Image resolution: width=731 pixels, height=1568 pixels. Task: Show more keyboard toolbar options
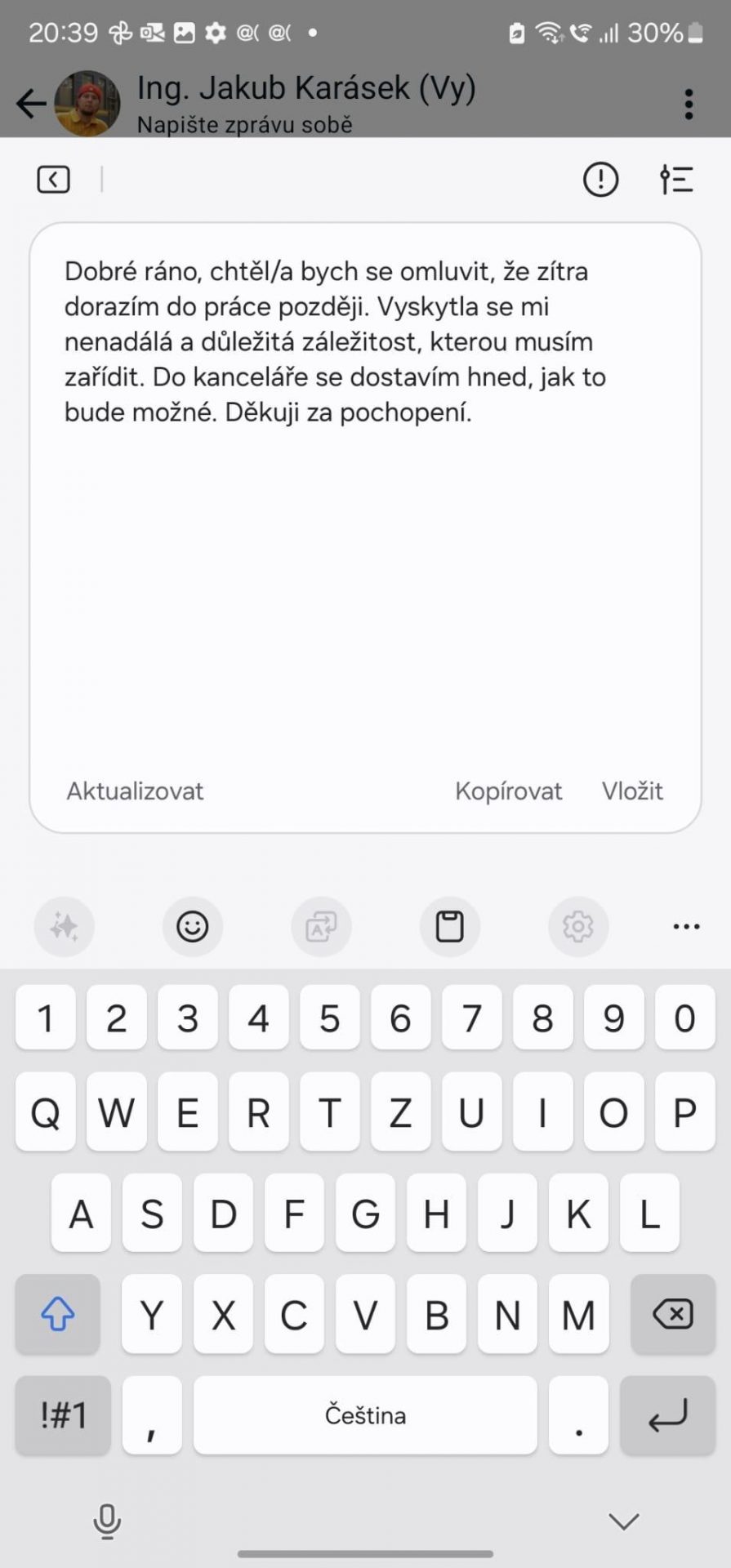tap(686, 926)
